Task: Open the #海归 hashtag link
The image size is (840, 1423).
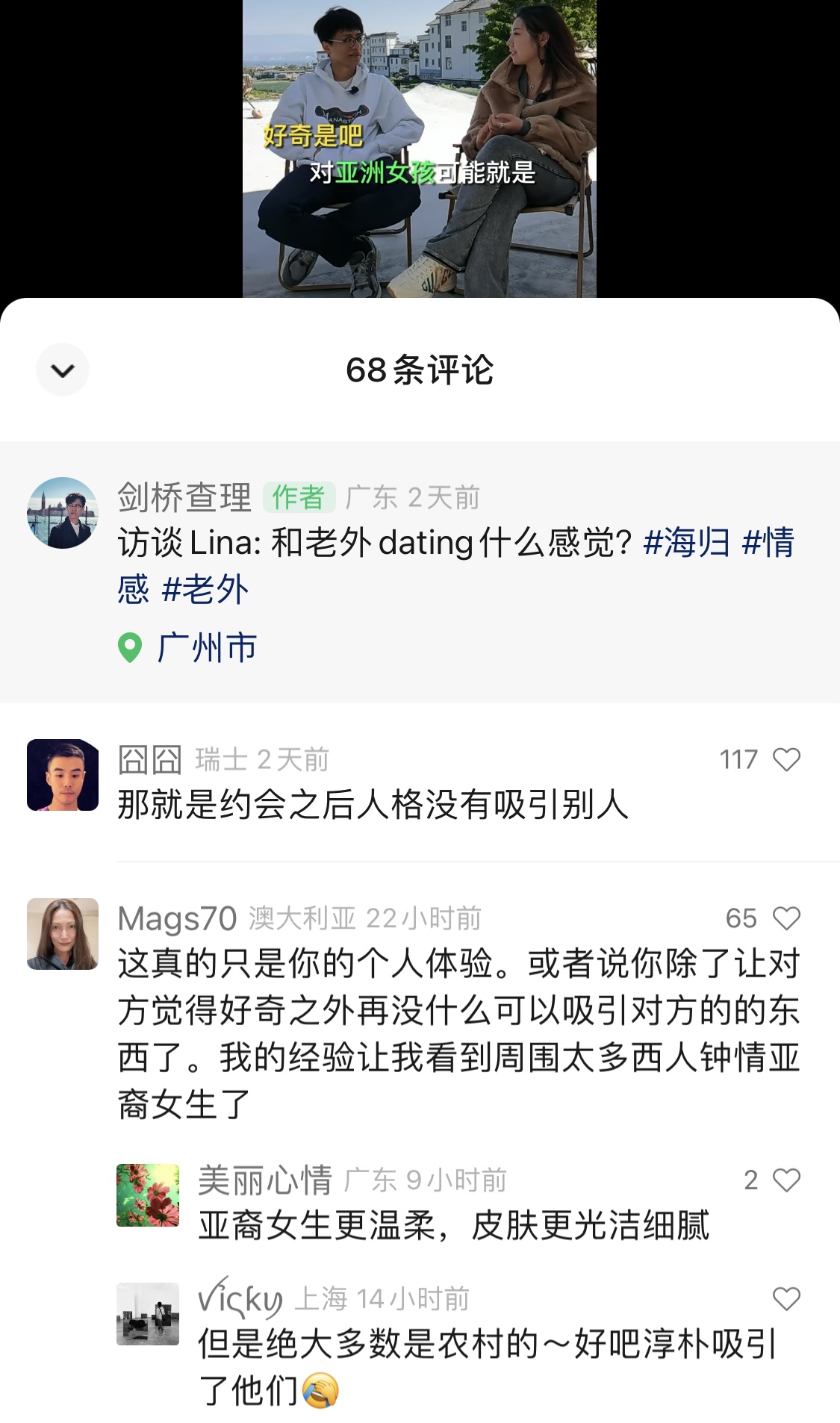Action: [x=686, y=542]
